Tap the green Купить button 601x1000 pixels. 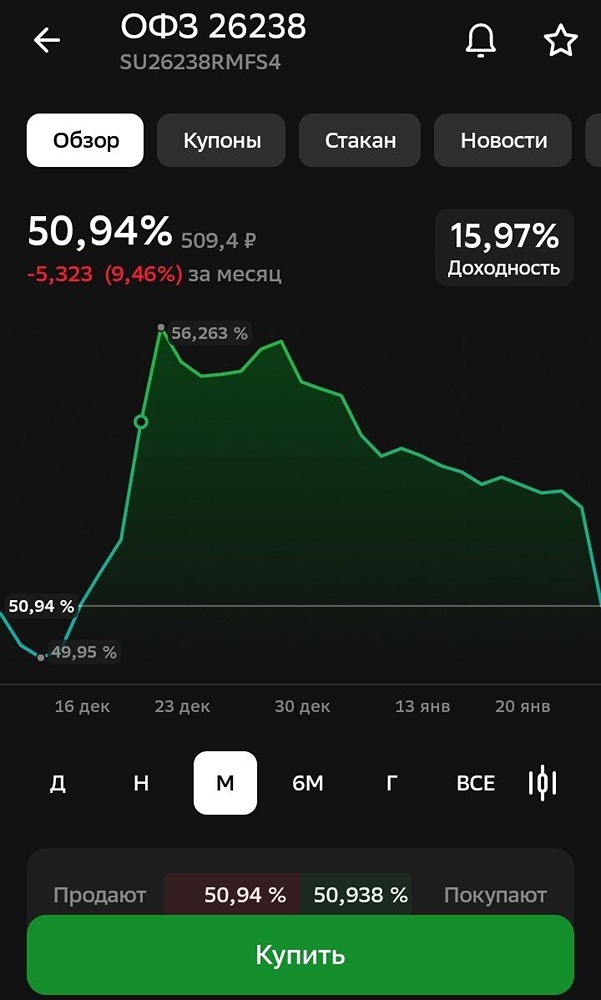pos(300,955)
